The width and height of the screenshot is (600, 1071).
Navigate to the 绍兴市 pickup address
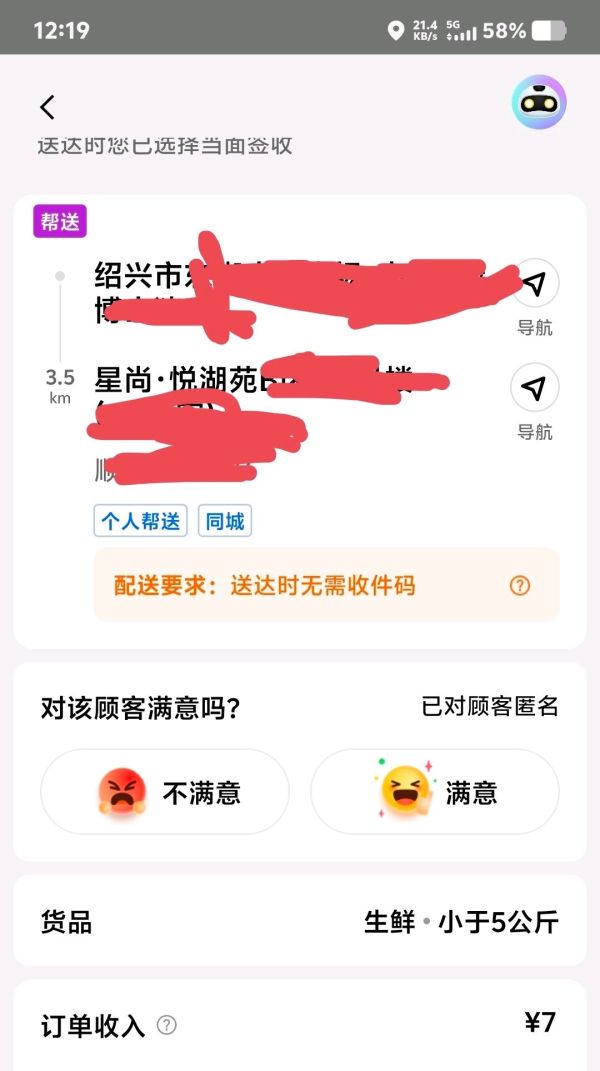535,284
